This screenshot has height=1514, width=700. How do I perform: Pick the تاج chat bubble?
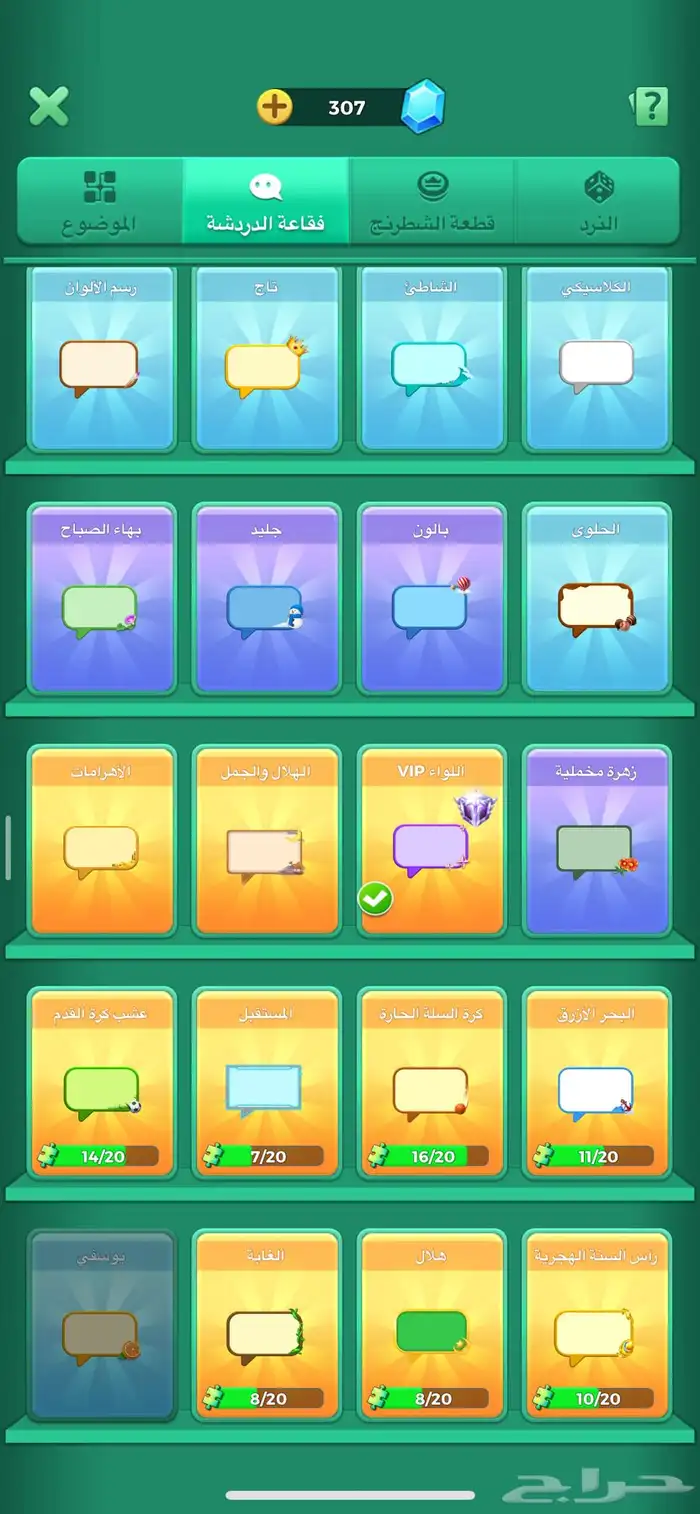266,358
